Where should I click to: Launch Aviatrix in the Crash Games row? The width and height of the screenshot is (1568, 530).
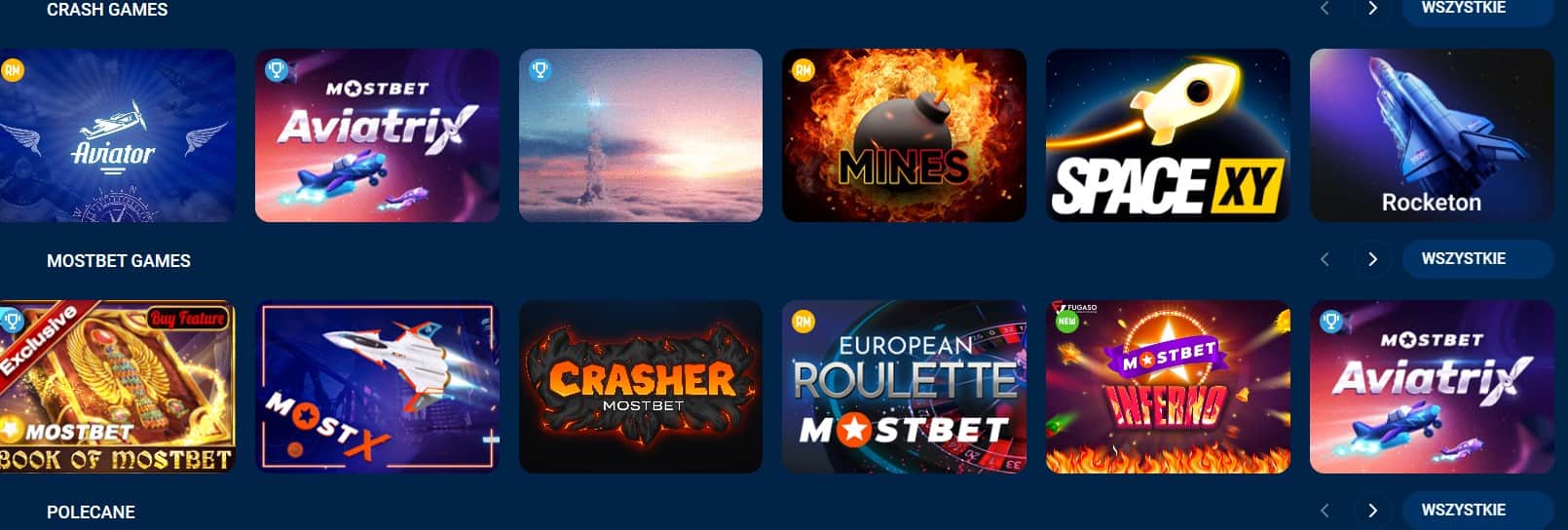[377, 135]
